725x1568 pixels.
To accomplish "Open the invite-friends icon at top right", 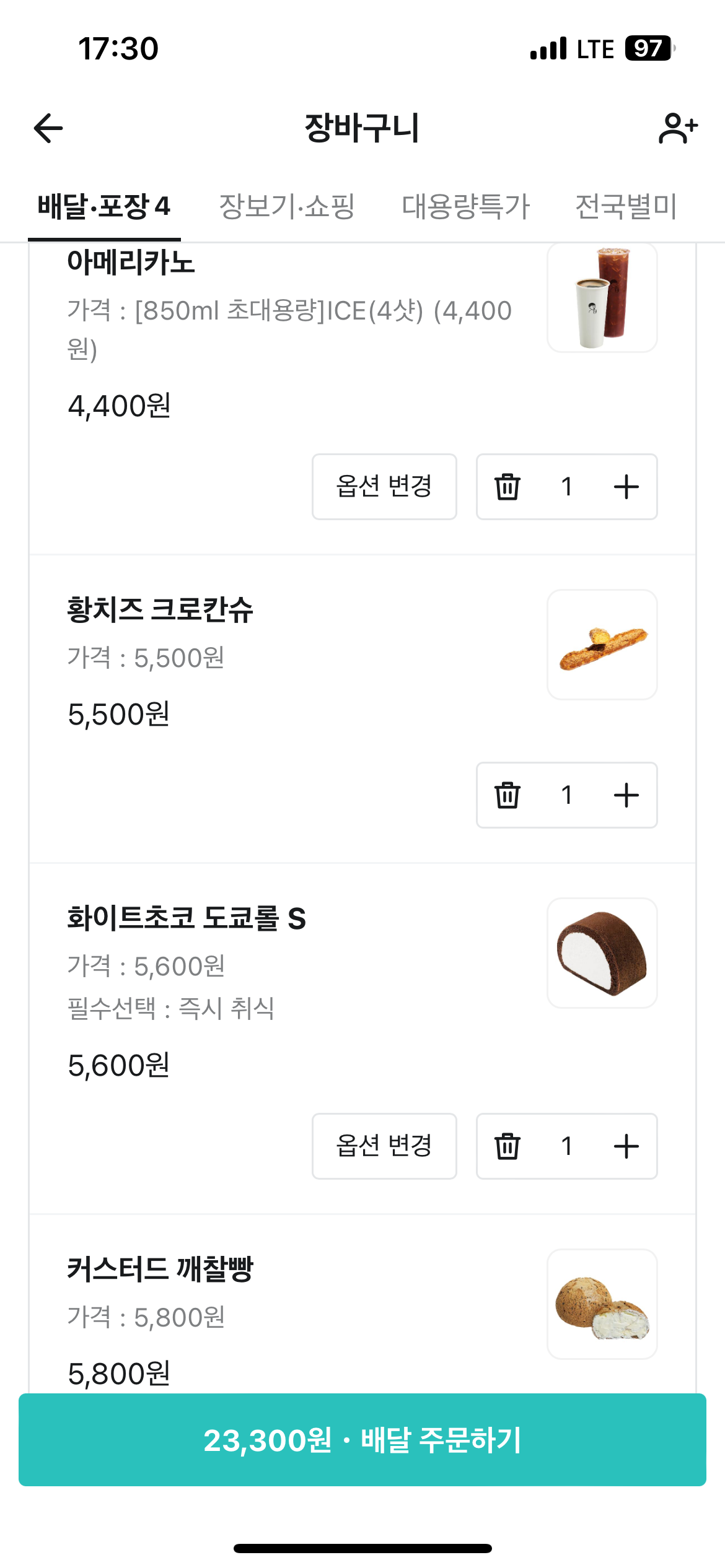I will pyautogui.click(x=678, y=128).
